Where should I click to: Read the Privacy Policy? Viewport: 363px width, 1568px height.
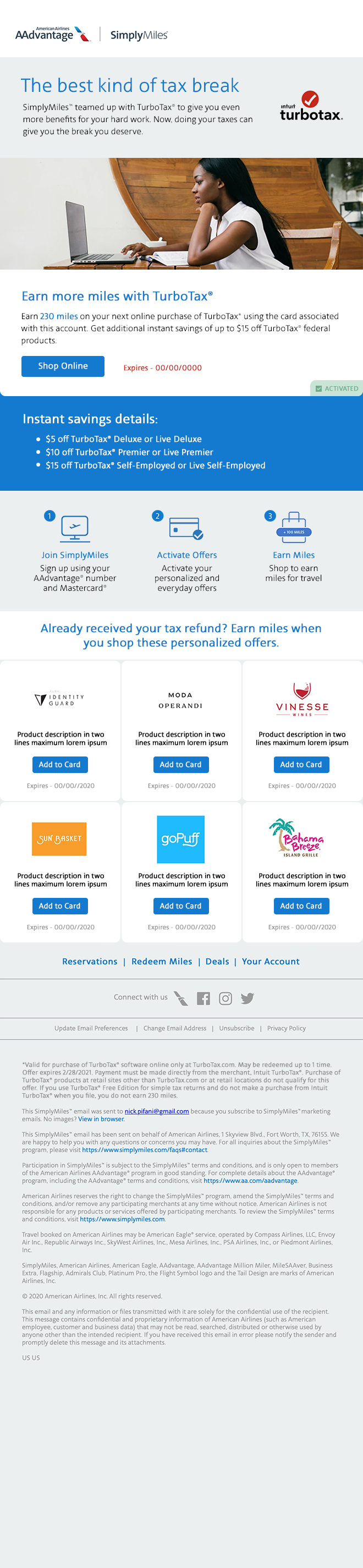coord(287,1028)
